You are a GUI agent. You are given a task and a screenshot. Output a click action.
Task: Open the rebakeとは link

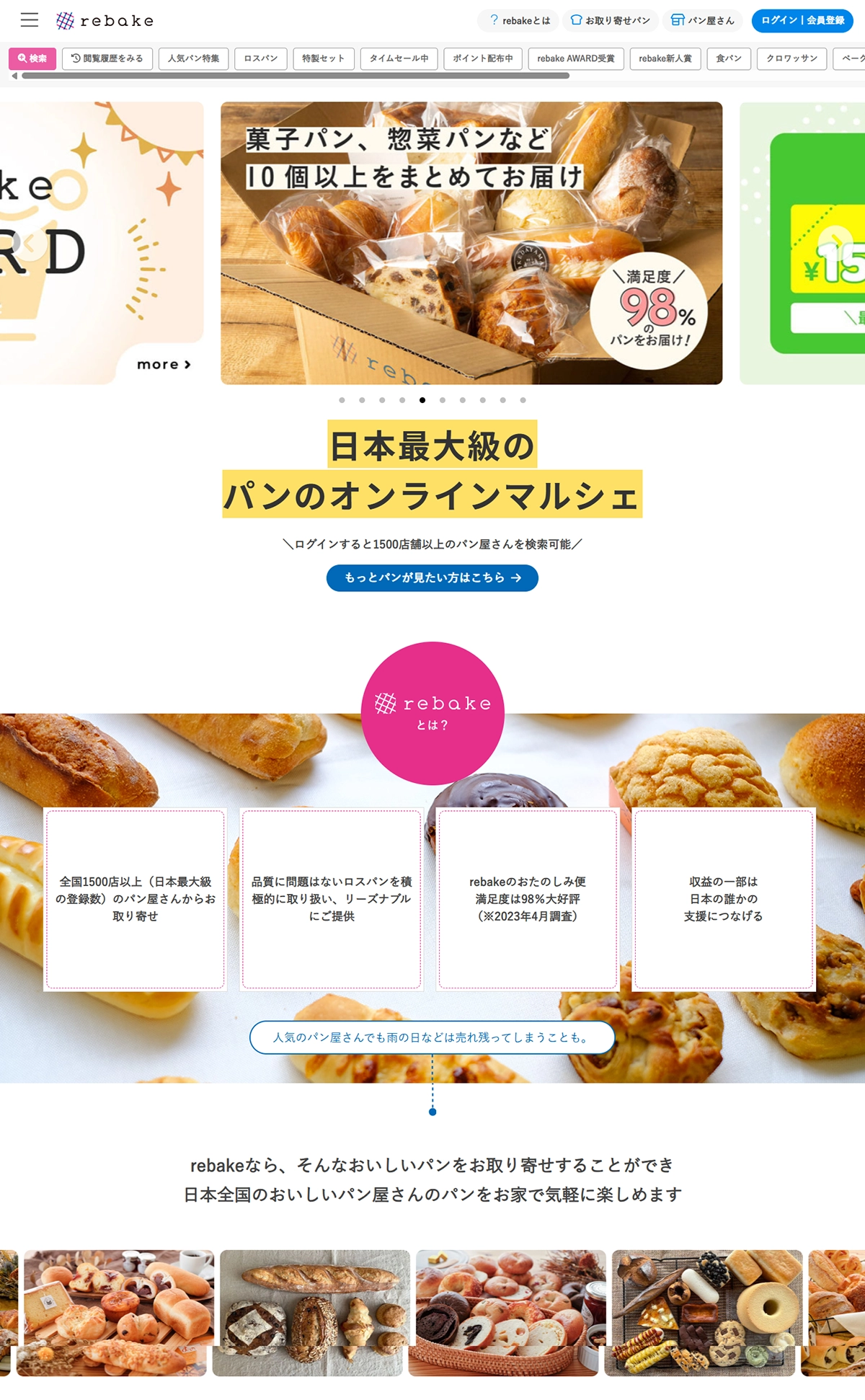[520, 20]
